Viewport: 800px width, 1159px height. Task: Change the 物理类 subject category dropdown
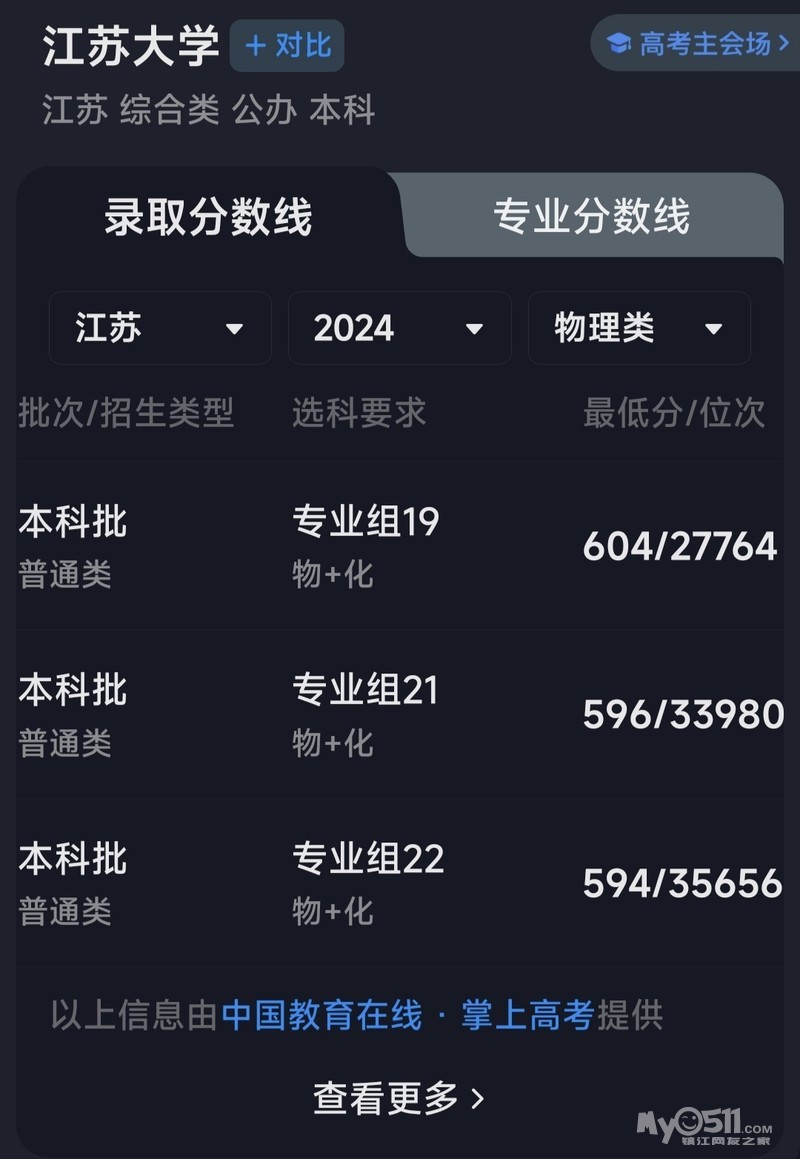pos(638,328)
